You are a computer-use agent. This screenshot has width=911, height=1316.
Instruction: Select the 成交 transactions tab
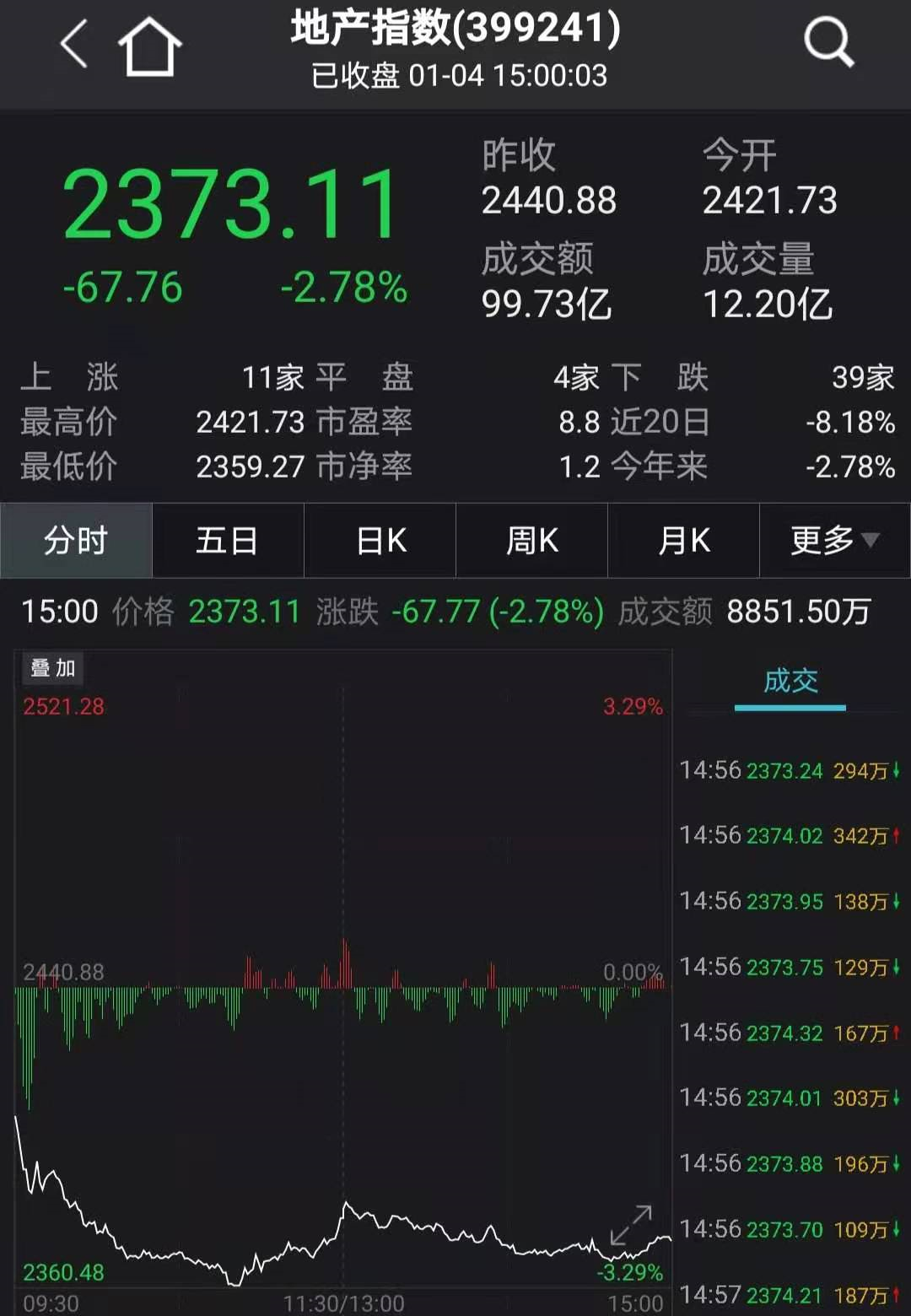pos(790,682)
